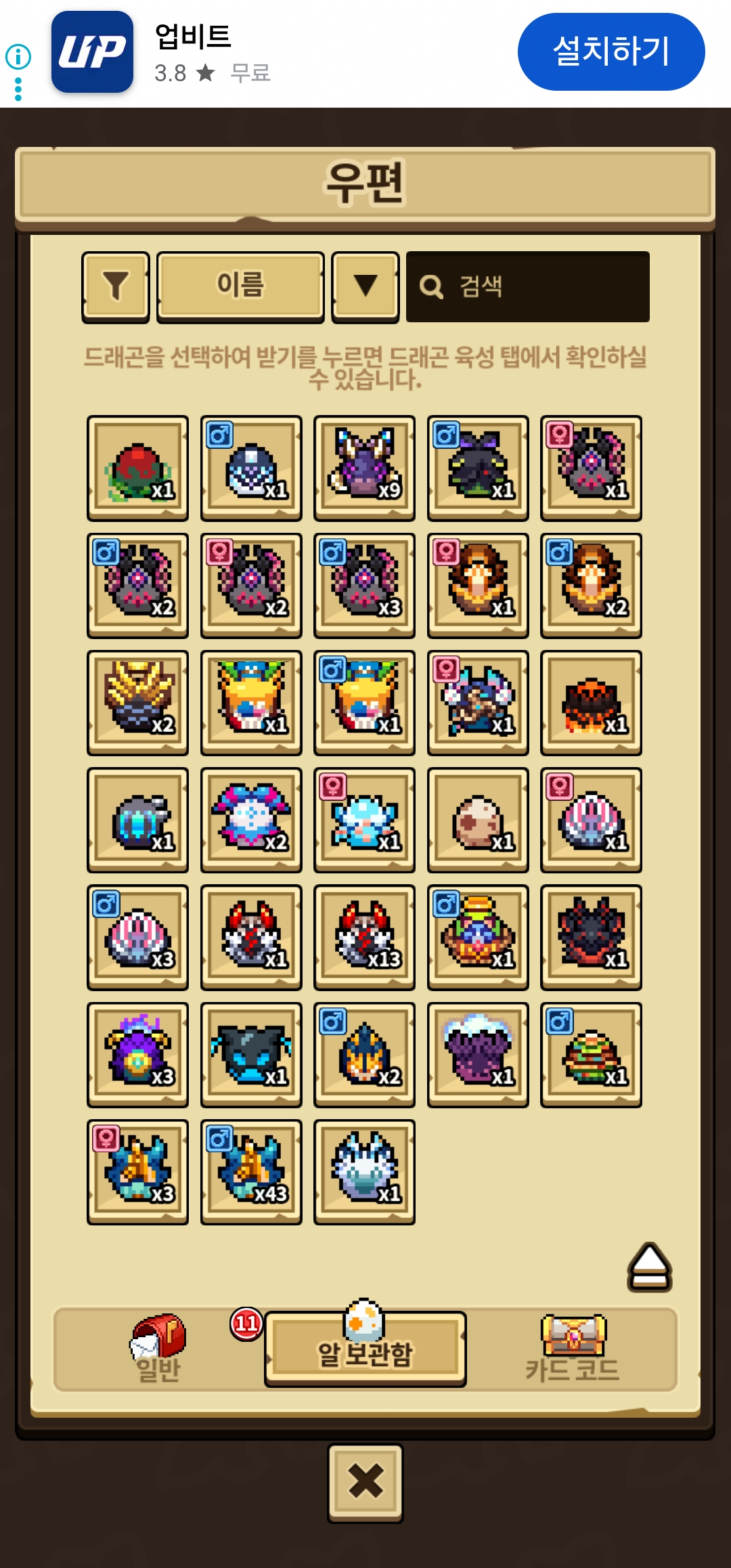Pick the golden winged dark egg x2
731x1568 pixels.
[x=137, y=703]
